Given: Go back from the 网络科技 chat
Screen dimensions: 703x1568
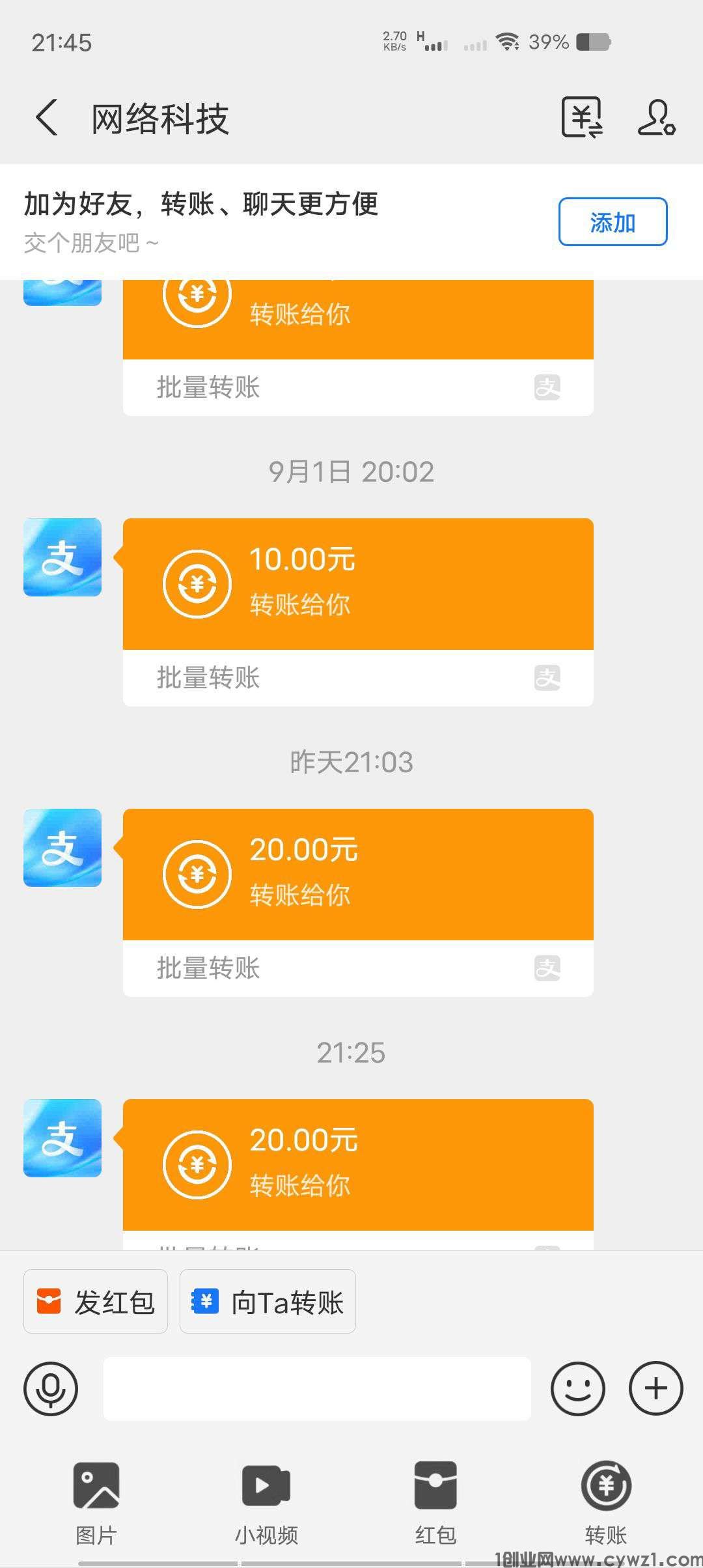Looking at the screenshot, I should (47, 118).
